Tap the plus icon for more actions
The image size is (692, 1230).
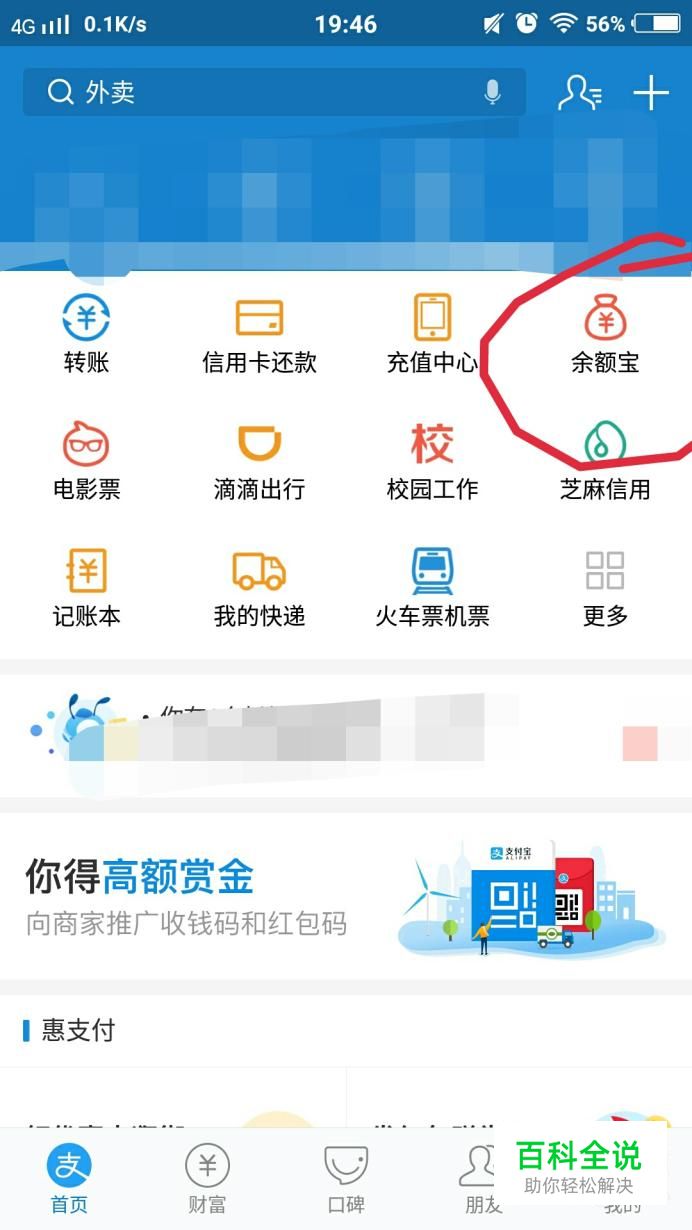(x=651, y=93)
